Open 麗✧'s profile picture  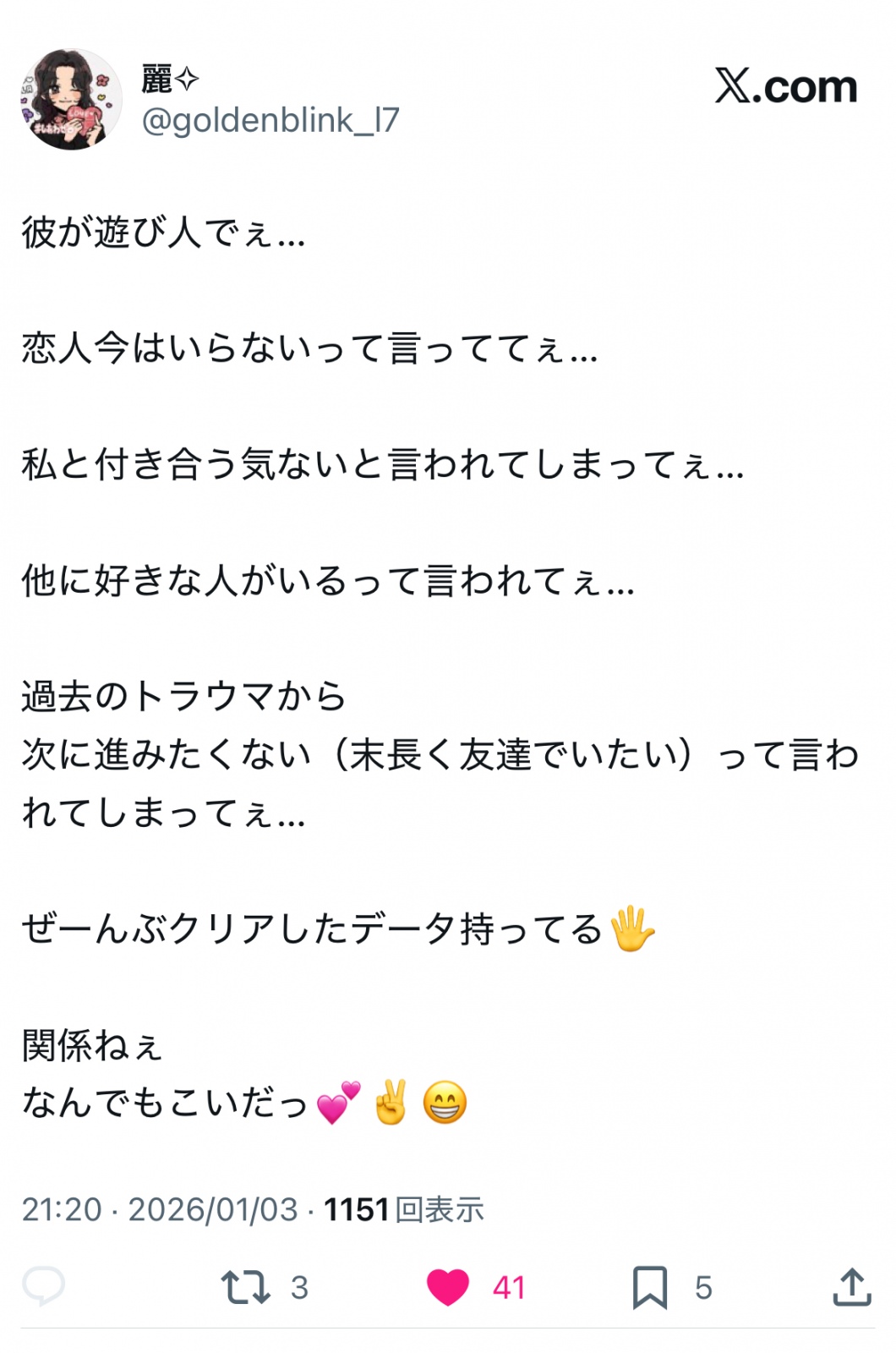pyautogui.click(x=71, y=100)
